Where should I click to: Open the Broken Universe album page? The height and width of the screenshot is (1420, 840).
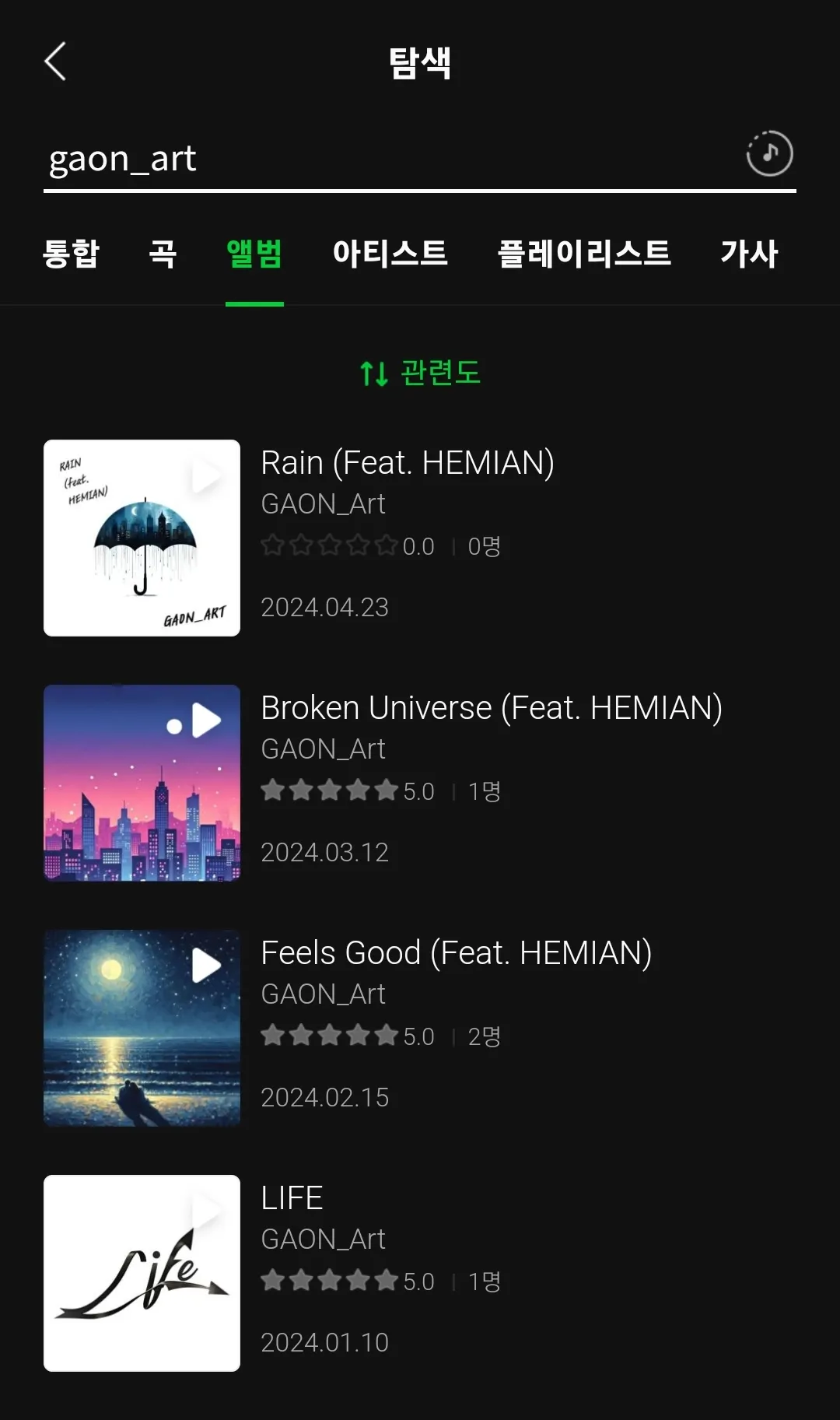pos(491,707)
